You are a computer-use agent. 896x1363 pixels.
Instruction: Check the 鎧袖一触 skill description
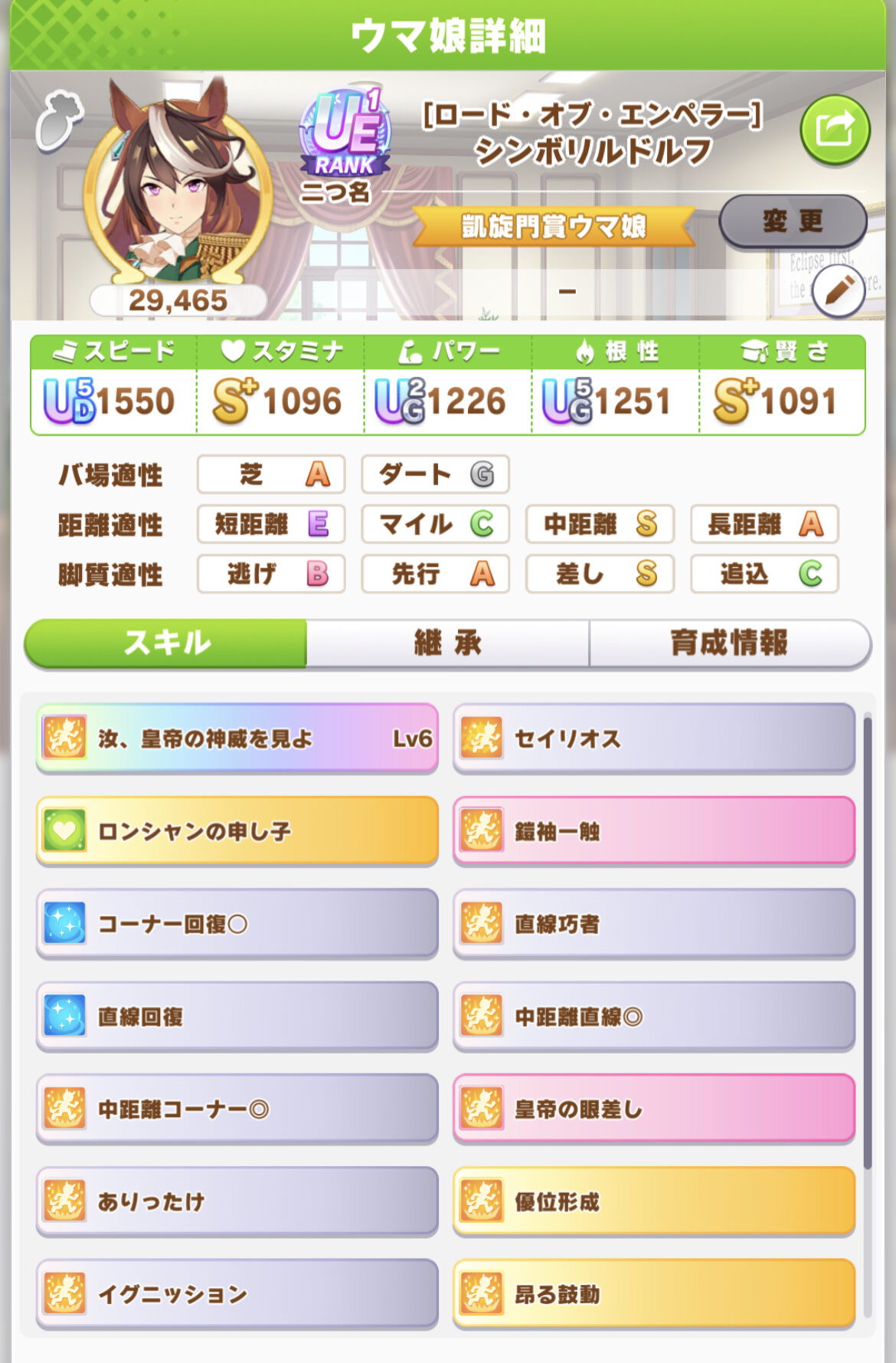[x=654, y=831]
